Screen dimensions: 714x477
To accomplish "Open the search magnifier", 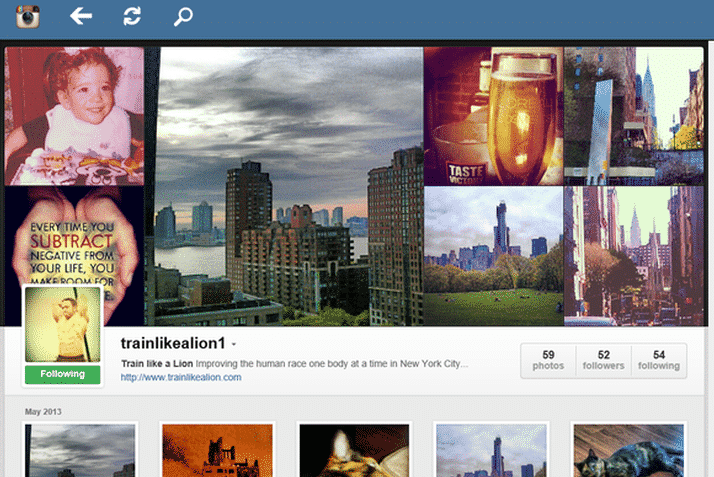I will pos(182,17).
